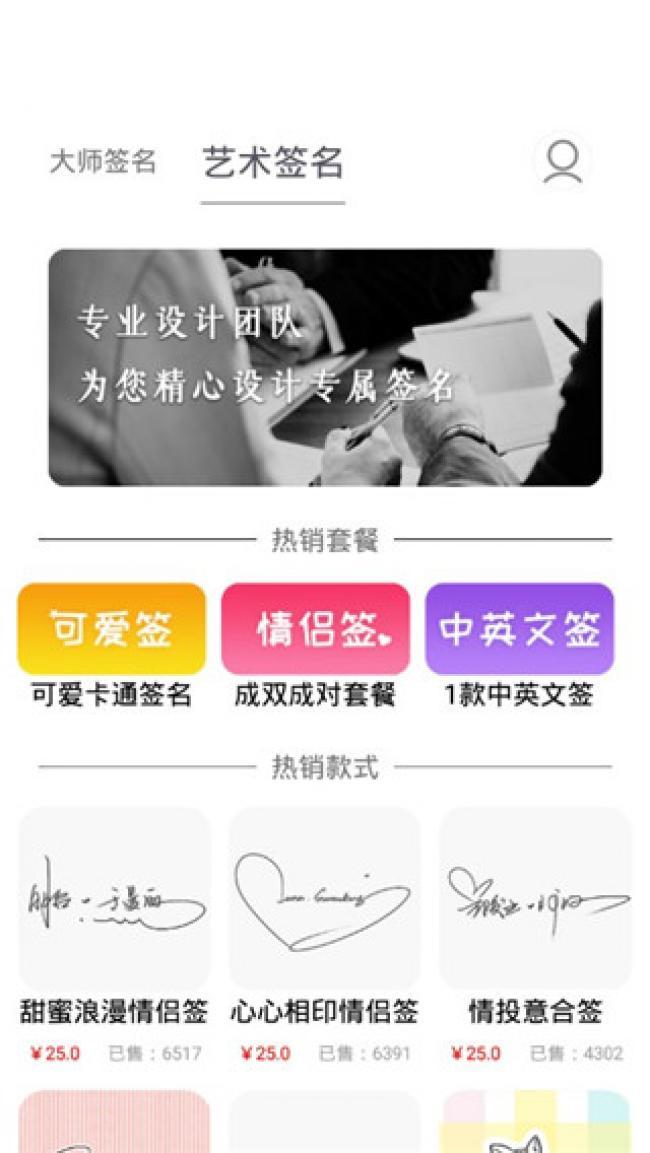View the 甜蜜浪漫情侣签 signature

pos(114,900)
